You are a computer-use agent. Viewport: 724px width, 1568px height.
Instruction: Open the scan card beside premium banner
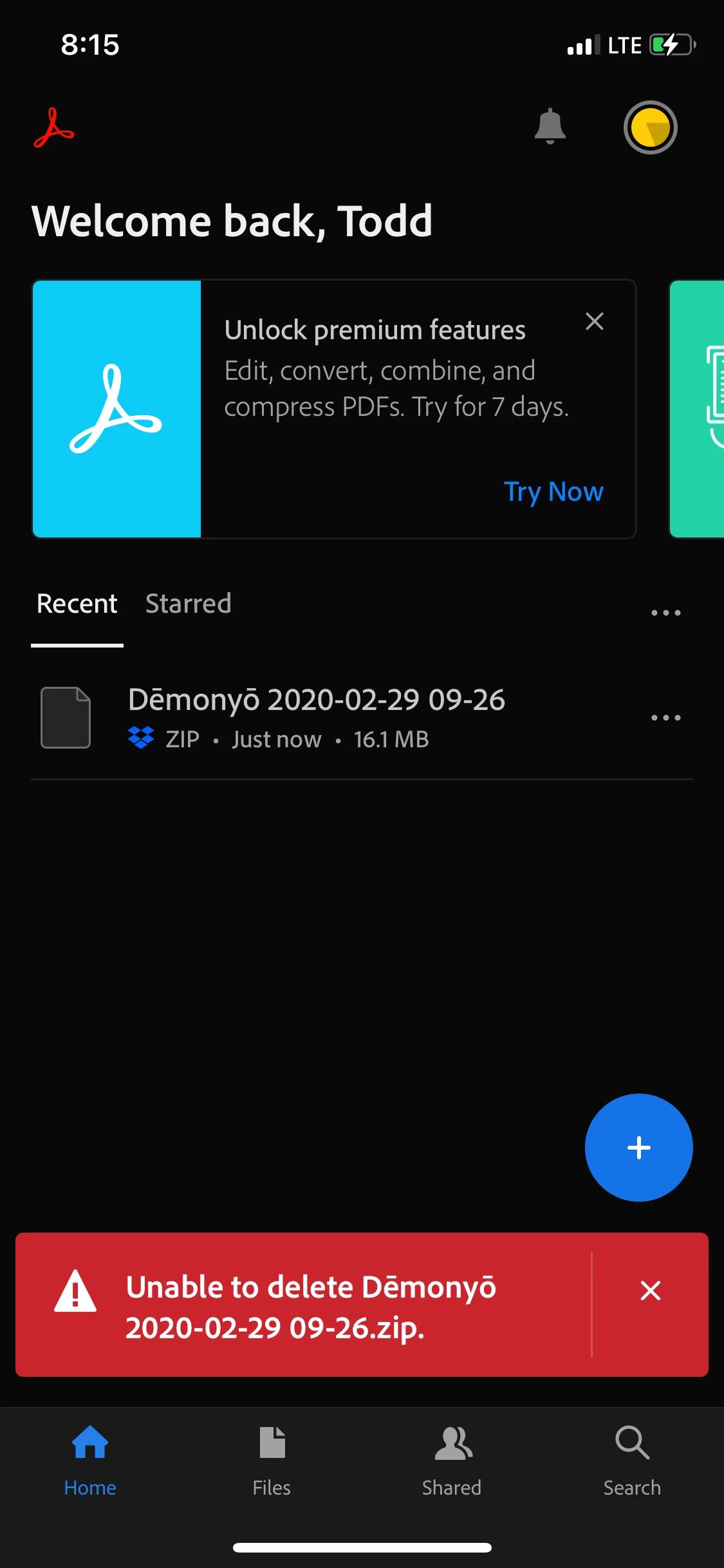tap(698, 409)
